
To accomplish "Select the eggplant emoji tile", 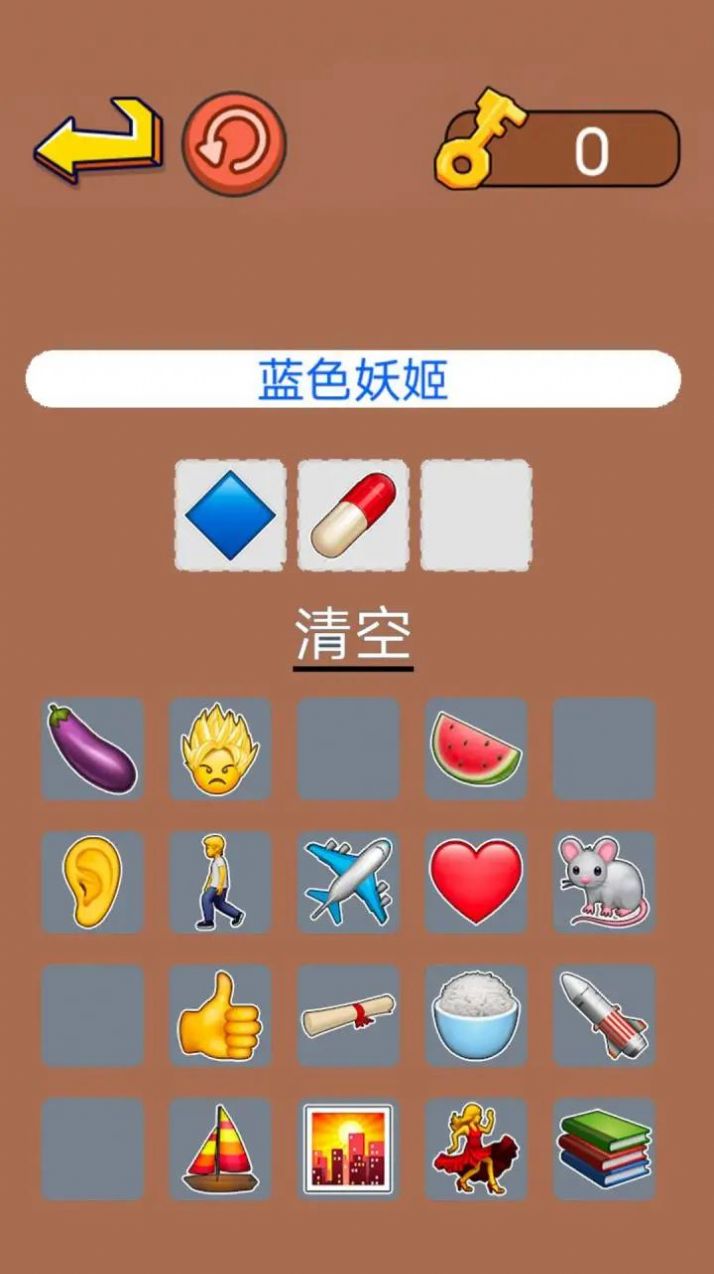I will click(x=92, y=749).
